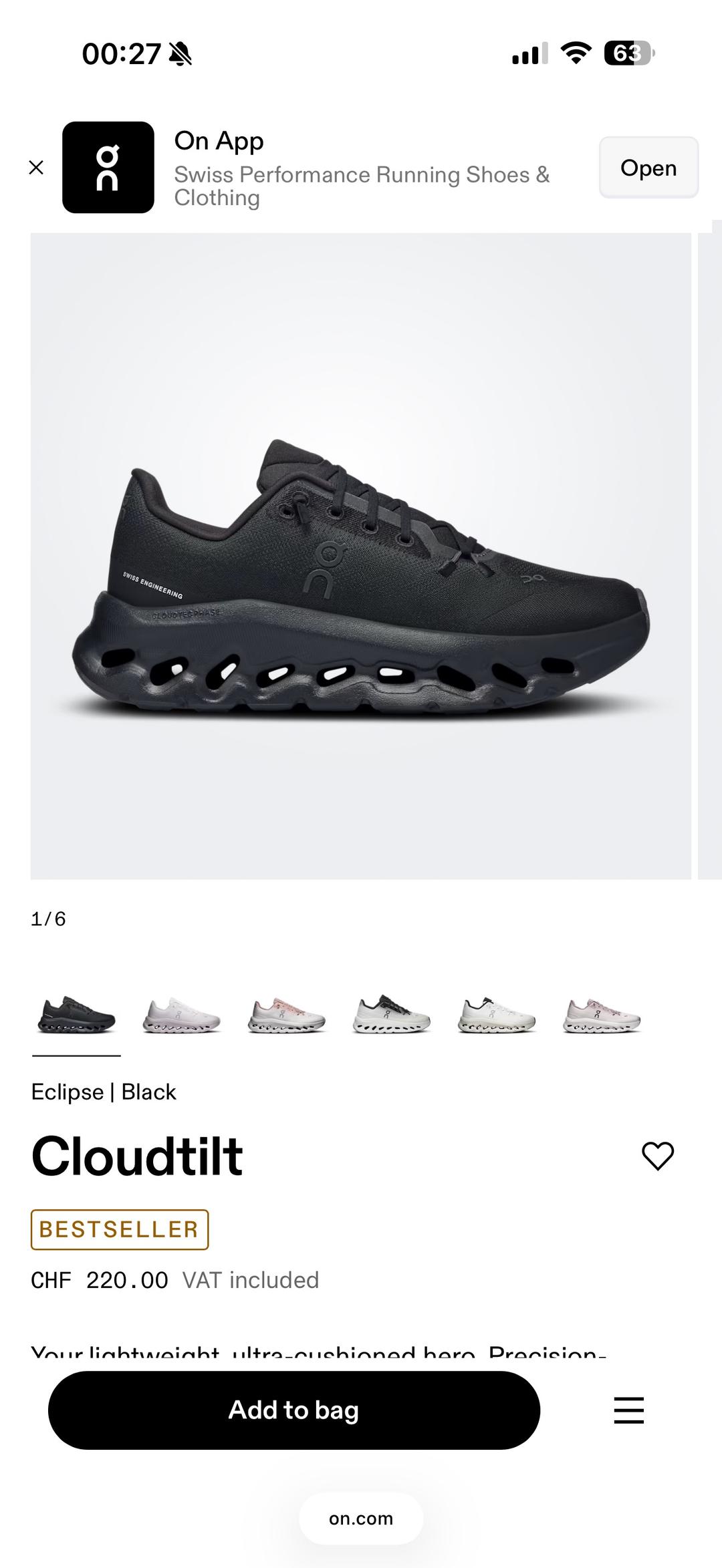Image resolution: width=722 pixels, height=1568 pixels.
Task: Open the main Cloudtilt product image
Action: 361,556
